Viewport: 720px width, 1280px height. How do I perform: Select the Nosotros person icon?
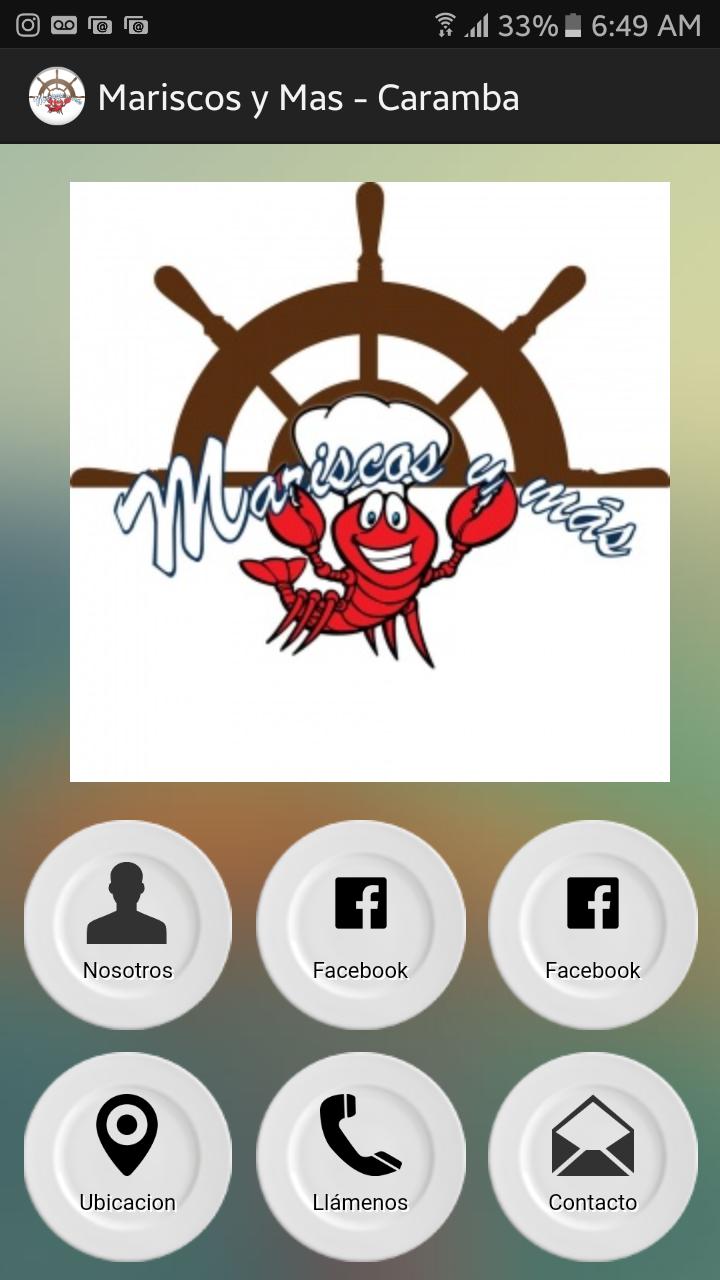[x=127, y=903]
